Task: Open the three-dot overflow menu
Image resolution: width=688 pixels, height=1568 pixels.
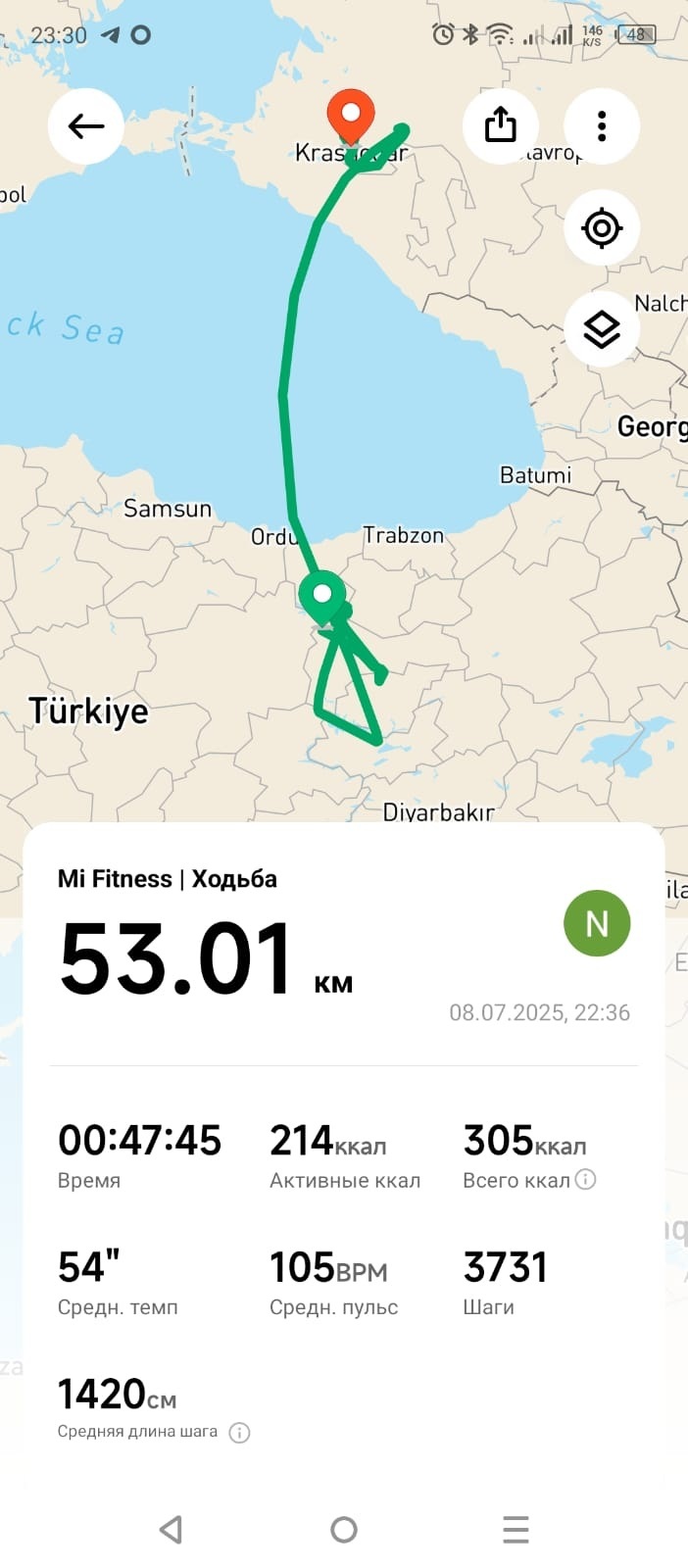Action: point(602,126)
